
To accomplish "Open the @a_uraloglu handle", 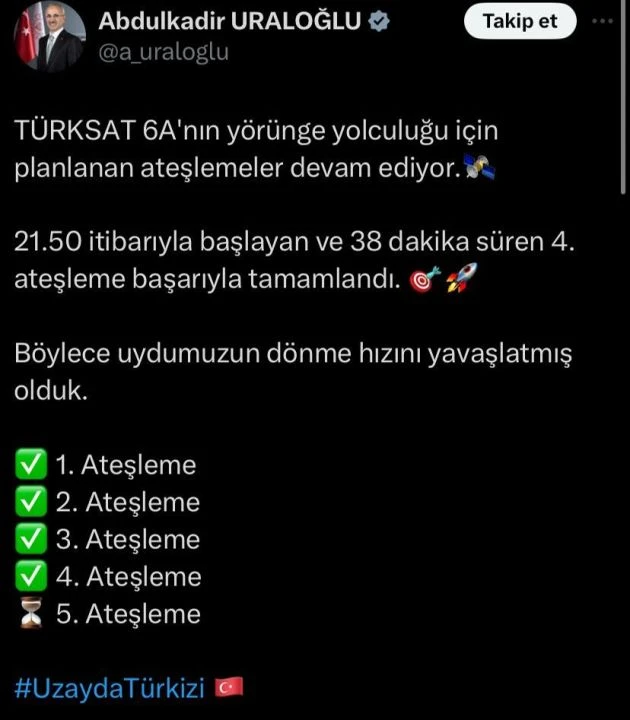I will (164, 52).
